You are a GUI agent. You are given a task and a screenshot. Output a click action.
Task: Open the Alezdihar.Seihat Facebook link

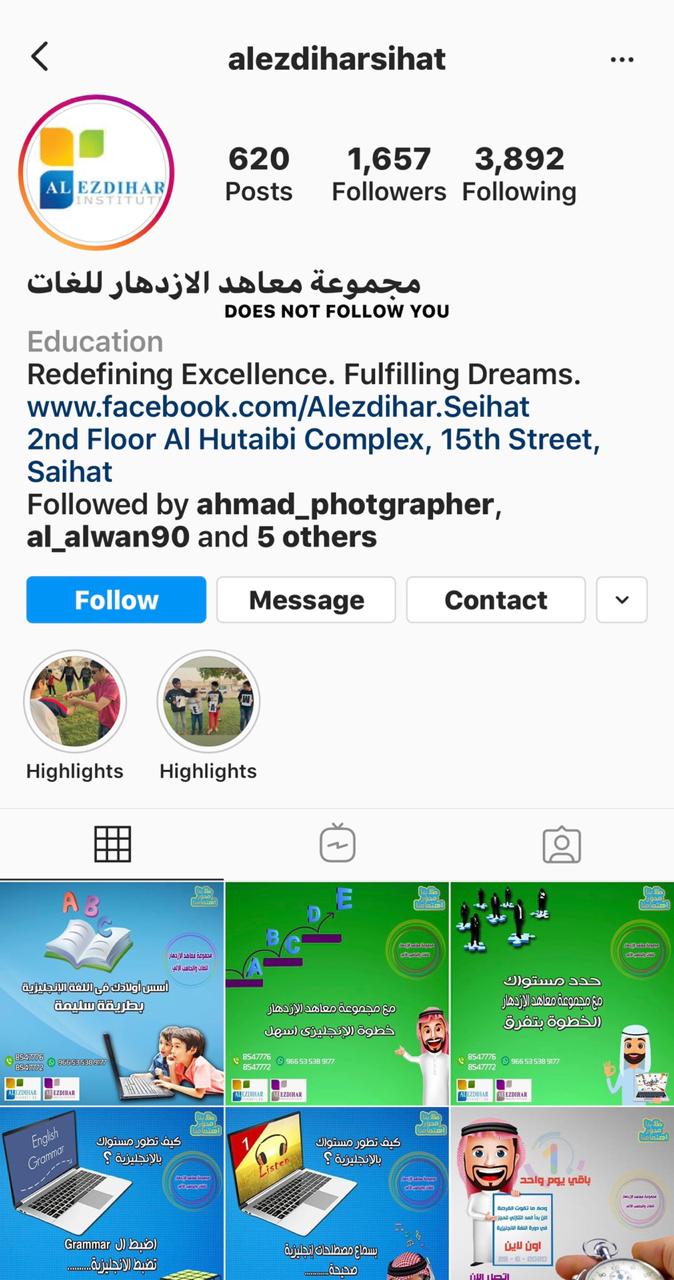pos(278,407)
